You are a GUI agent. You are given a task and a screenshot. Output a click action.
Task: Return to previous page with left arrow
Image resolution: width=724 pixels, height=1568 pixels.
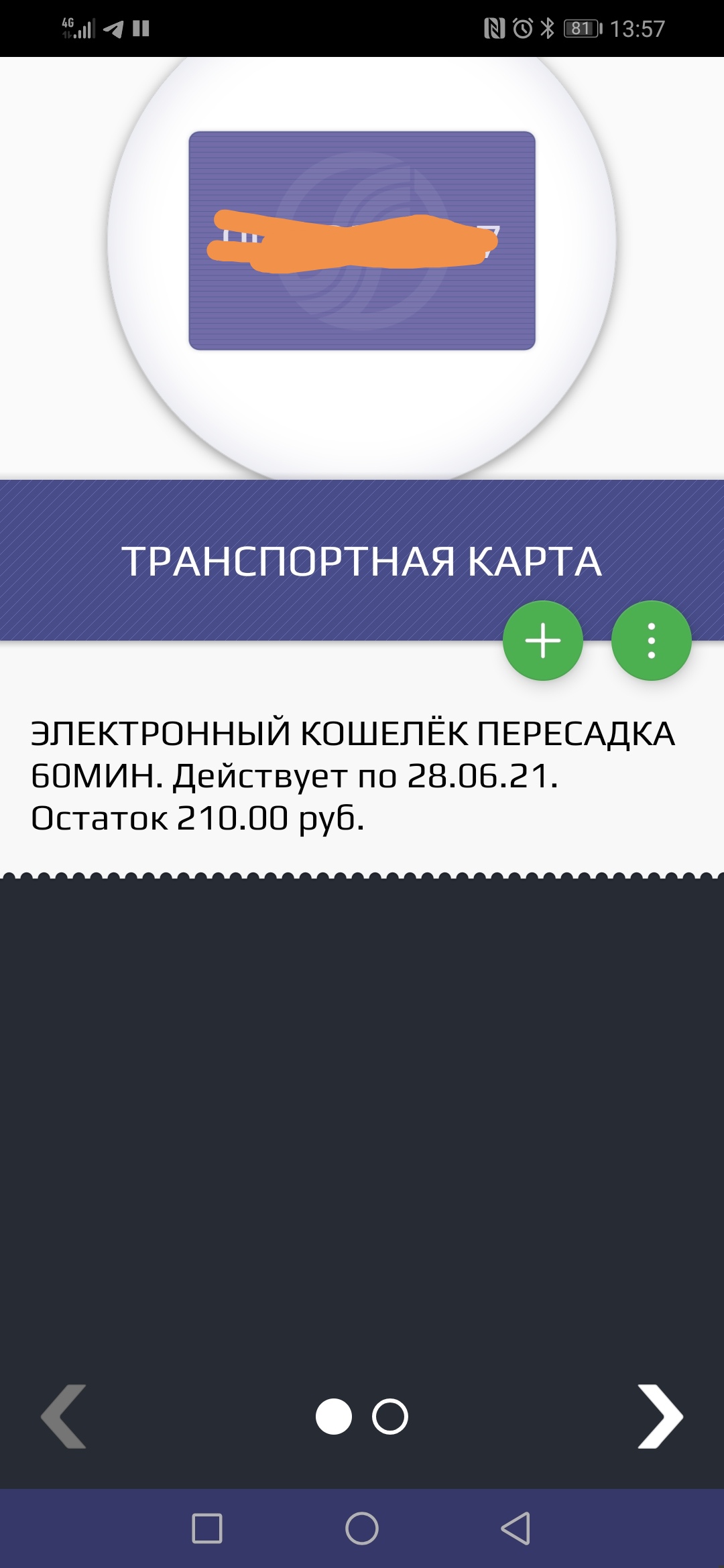tap(64, 1416)
